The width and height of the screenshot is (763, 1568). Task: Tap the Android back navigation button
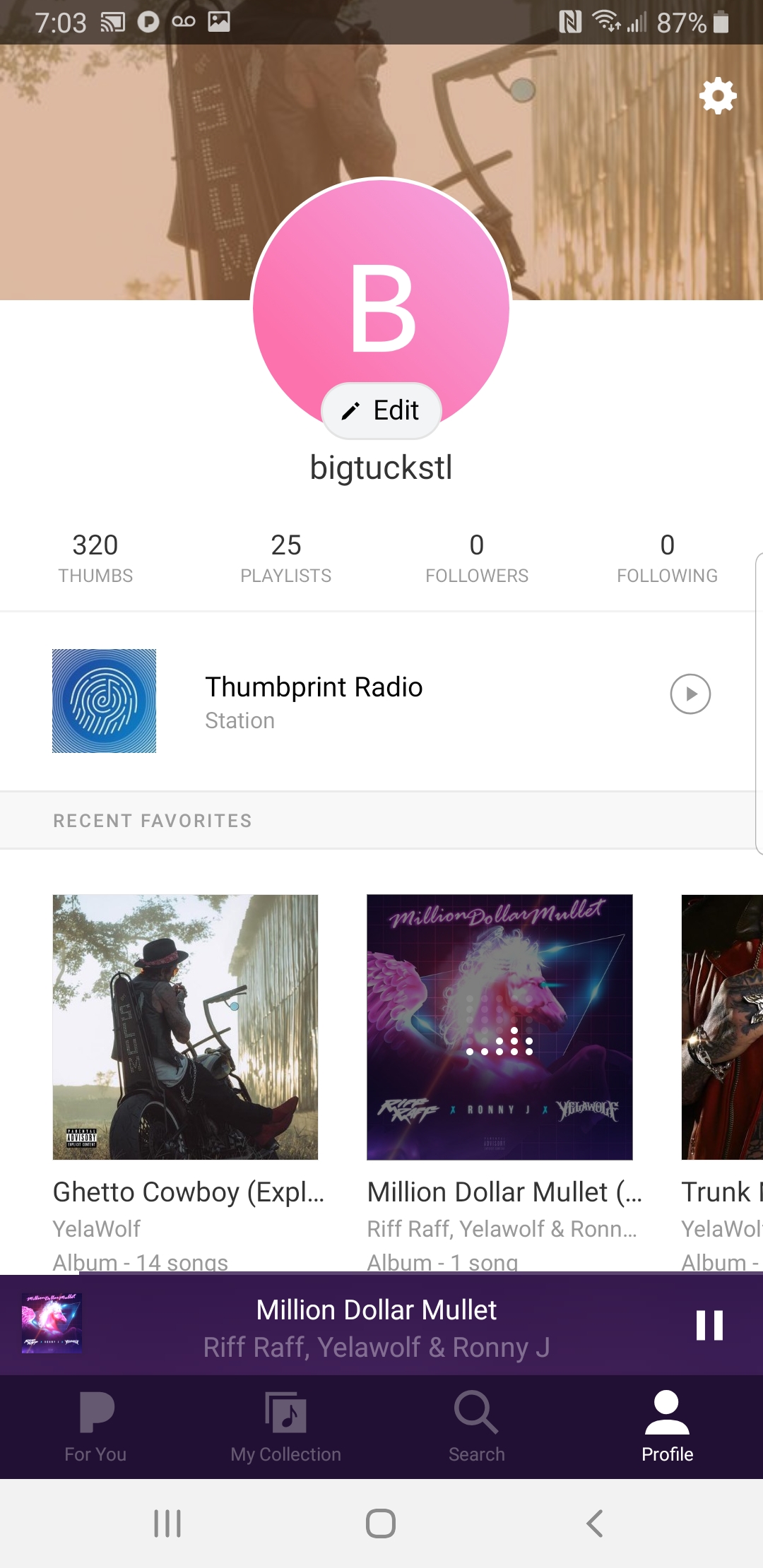pyautogui.click(x=593, y=1523)
